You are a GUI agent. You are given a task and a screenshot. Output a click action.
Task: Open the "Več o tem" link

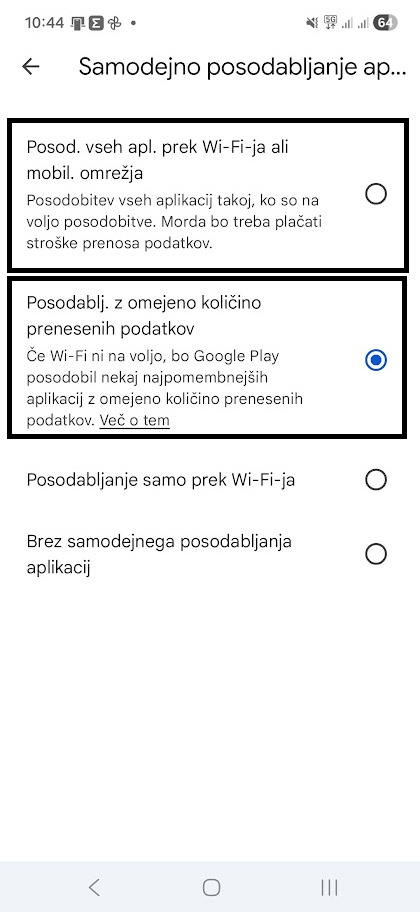134,420
